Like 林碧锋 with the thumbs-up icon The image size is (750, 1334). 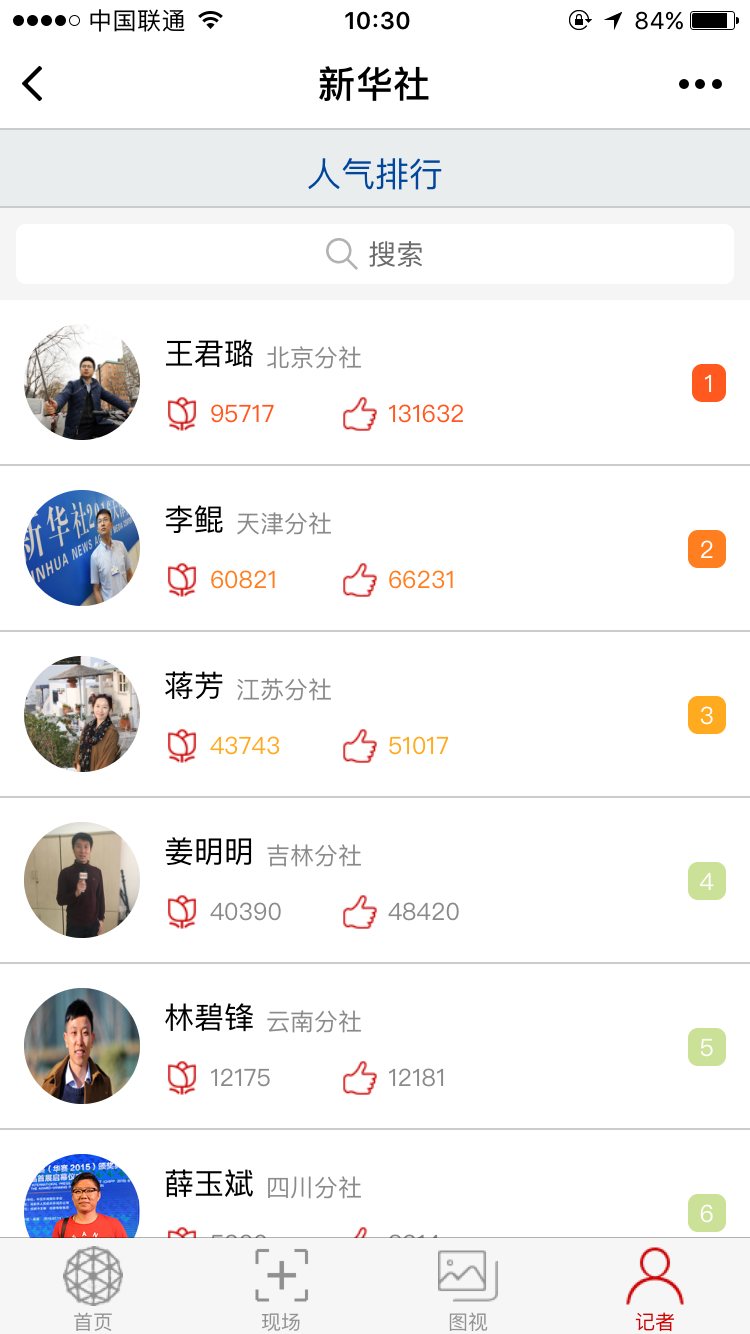[360, 1078]
